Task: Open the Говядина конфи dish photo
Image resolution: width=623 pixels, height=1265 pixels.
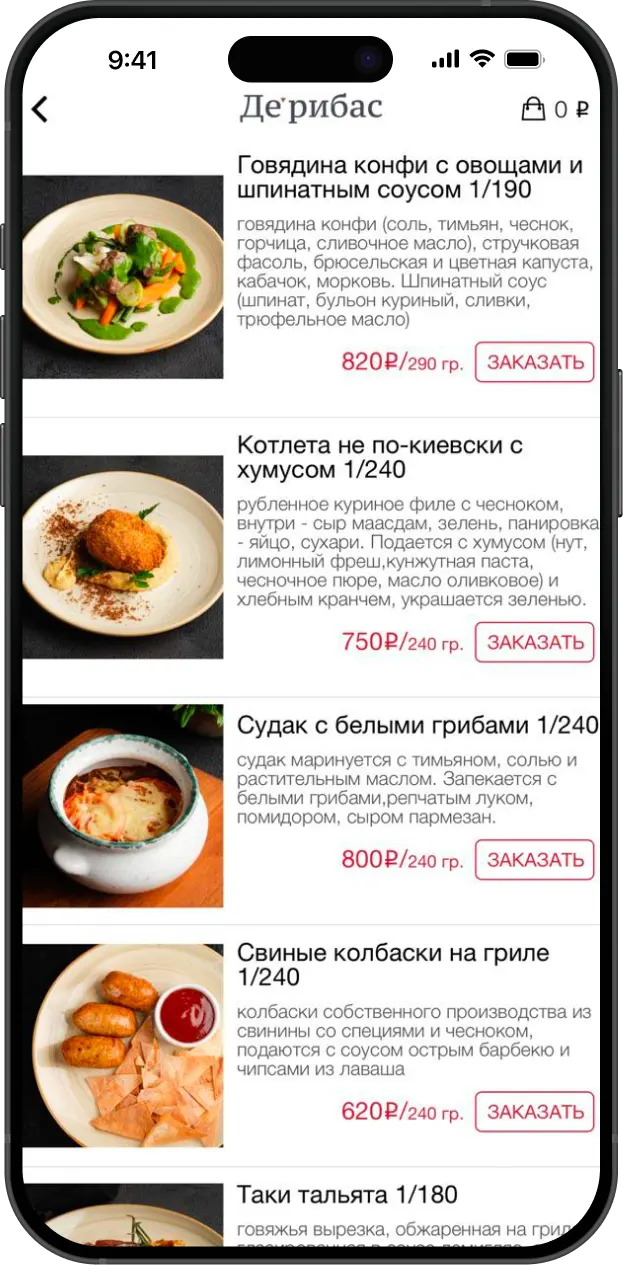Action: [123, 277]
